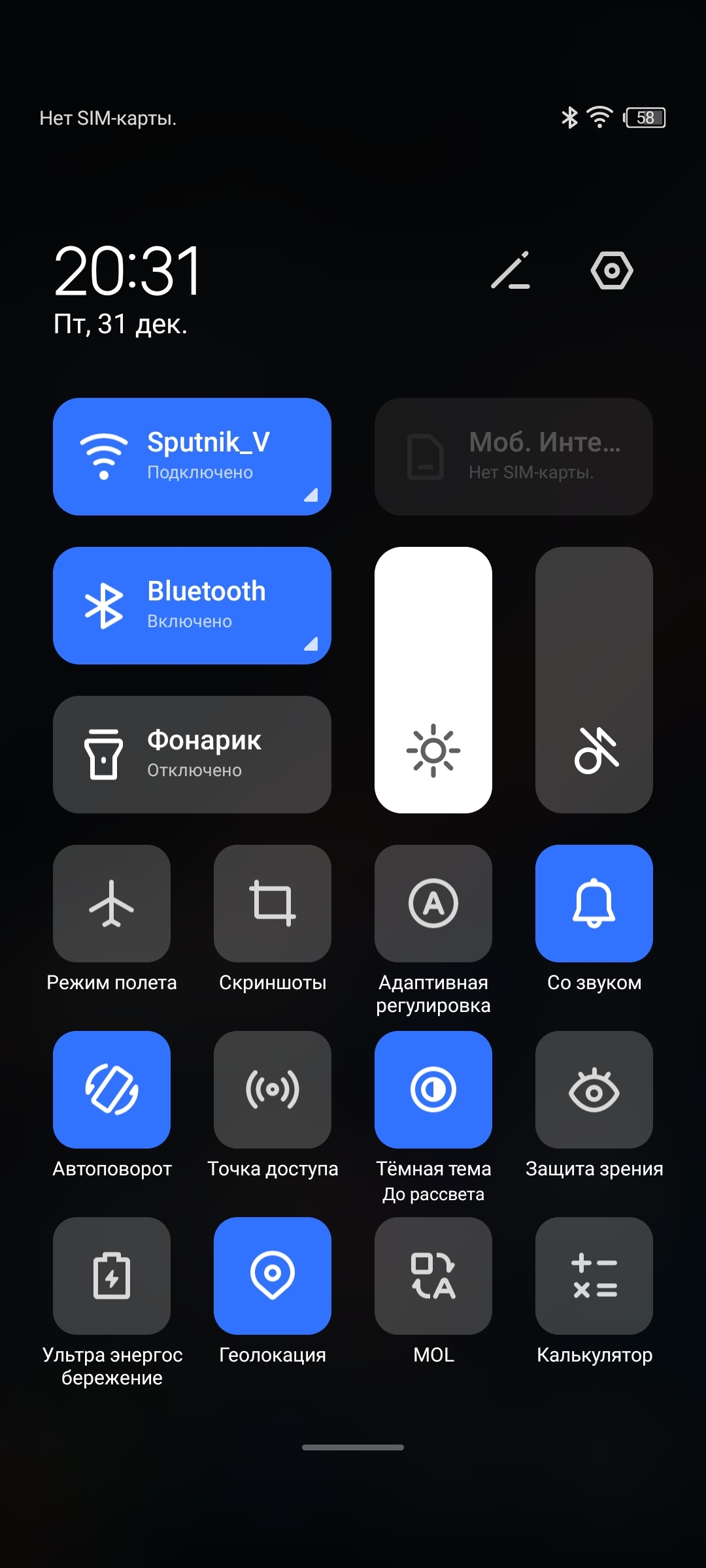Open system settings via the gear icon
This screenshot has width=706, height=1568.
[x=611, y=270]
